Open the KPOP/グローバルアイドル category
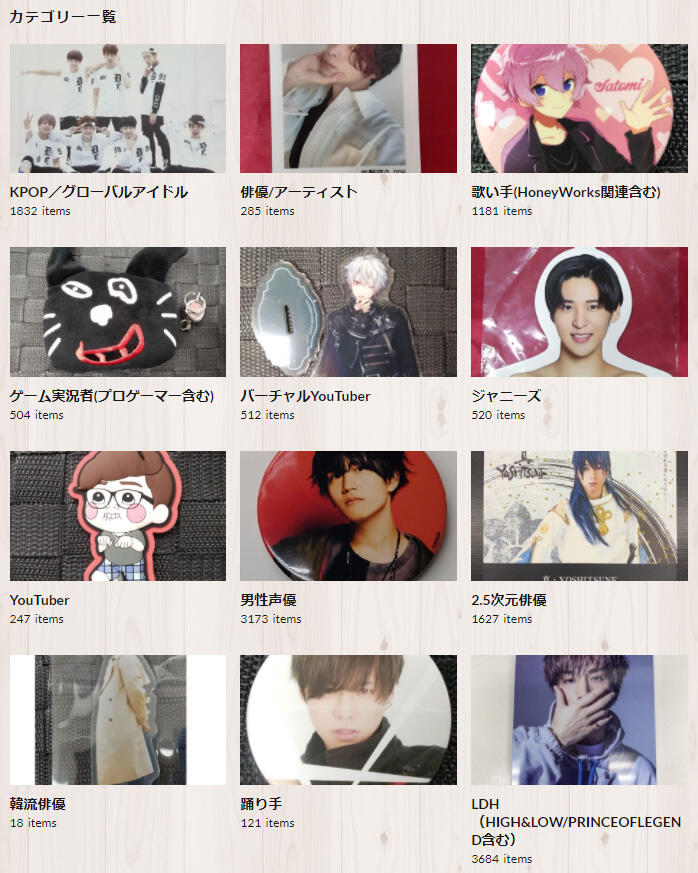This screenshot has height=873, width=698. (117, 108)
